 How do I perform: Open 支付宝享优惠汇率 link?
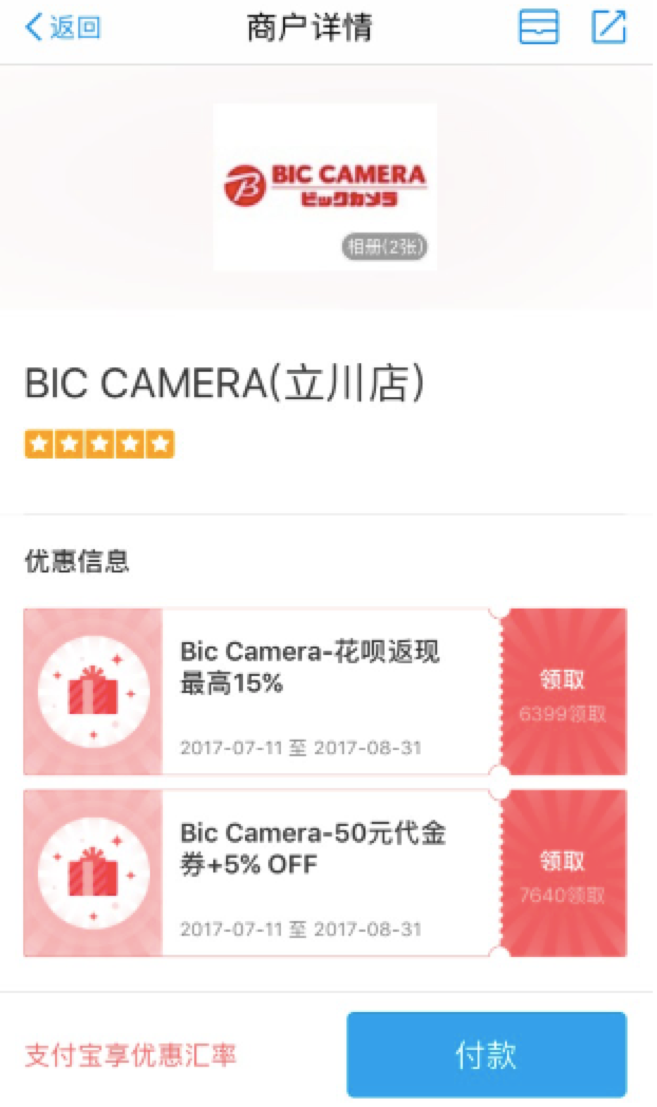pos(130,1055)
